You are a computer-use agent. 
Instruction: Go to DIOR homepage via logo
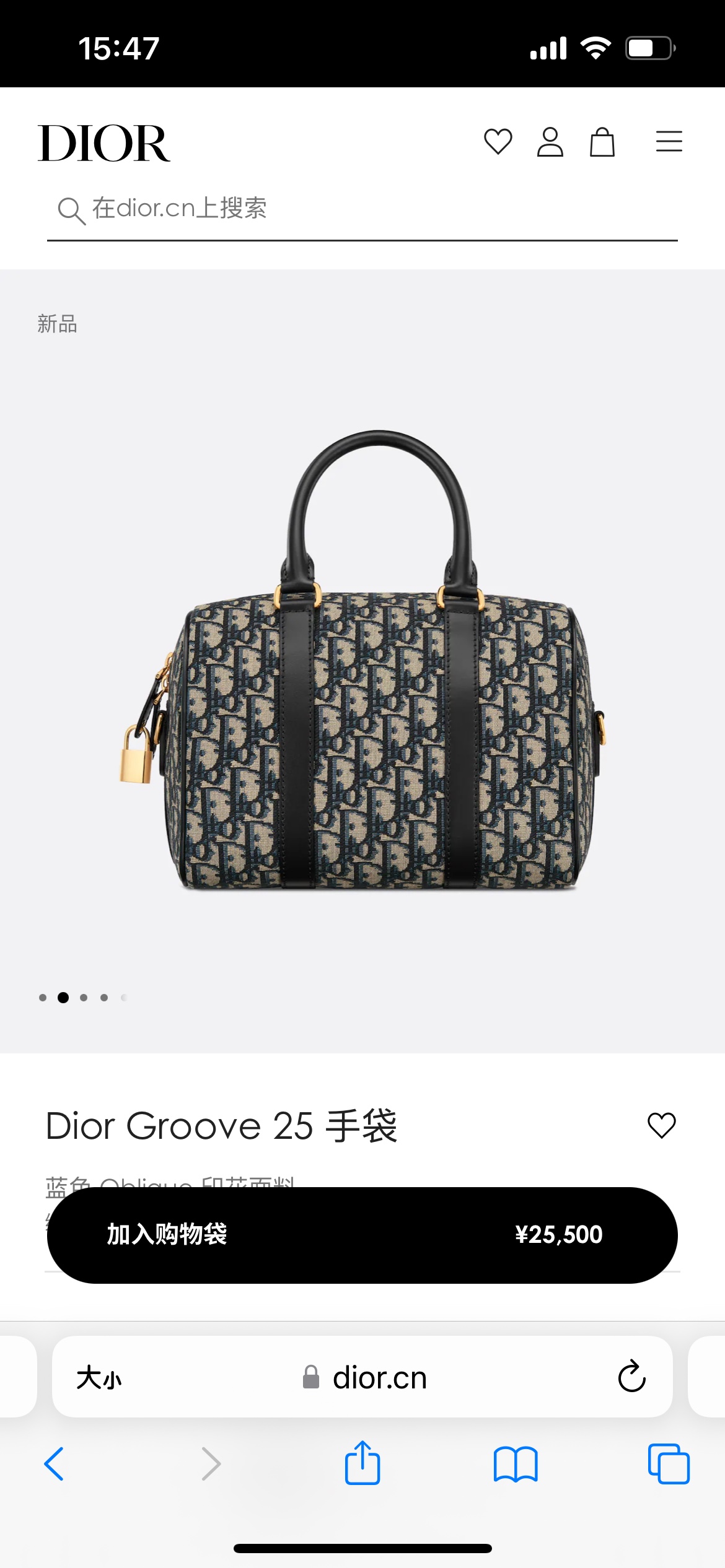pyautogui.click(x=104, y=143)
